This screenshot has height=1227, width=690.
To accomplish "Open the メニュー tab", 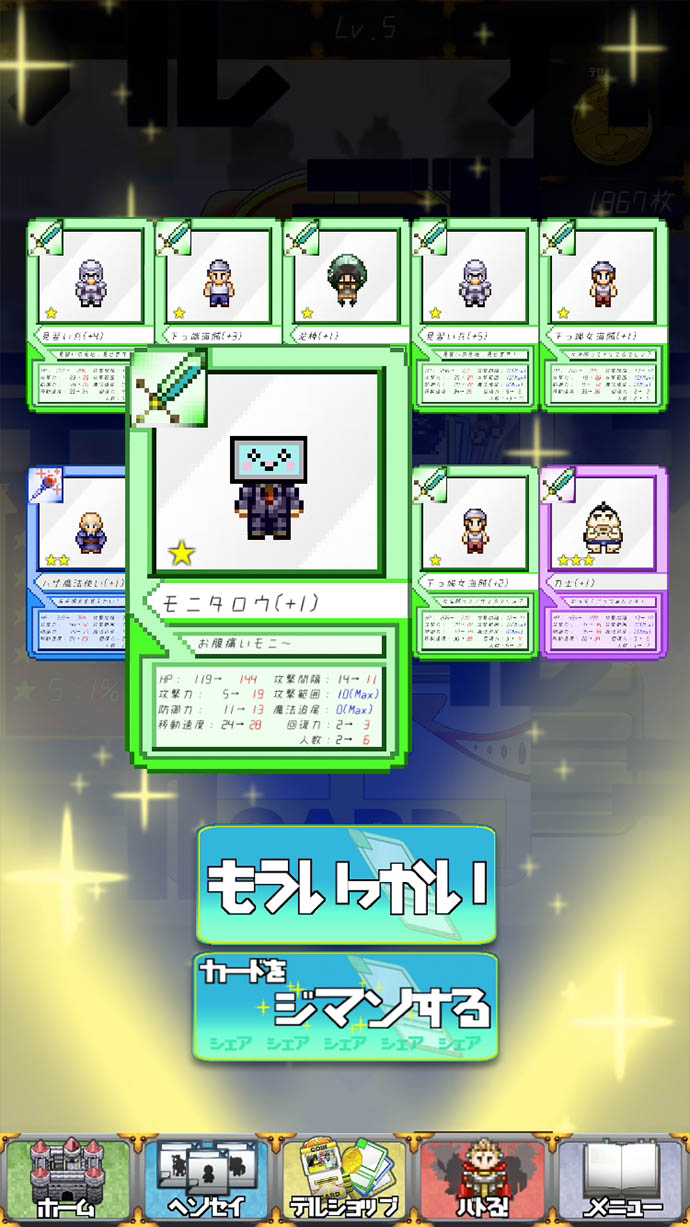I will (622, 1180).
